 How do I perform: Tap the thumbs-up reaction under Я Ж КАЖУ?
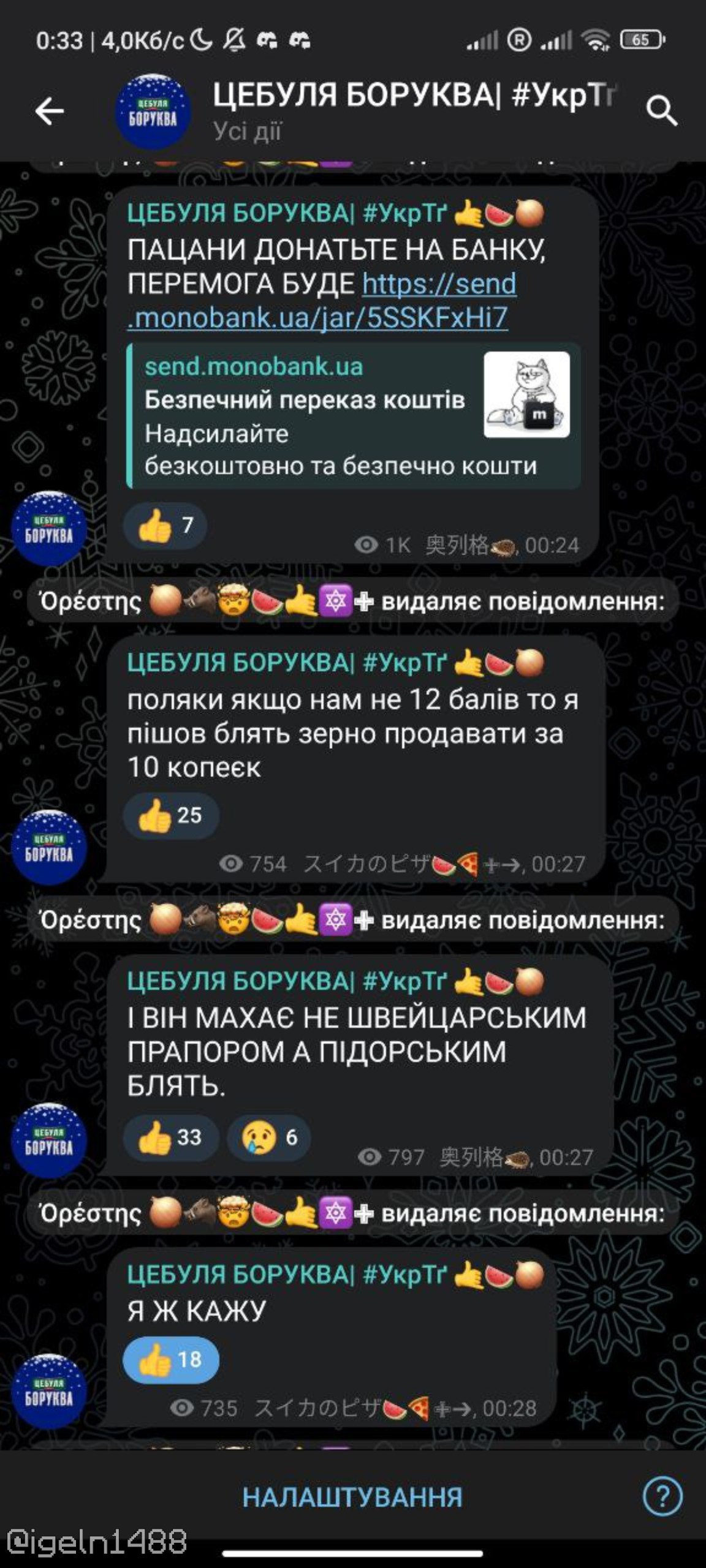point(170,1360)
